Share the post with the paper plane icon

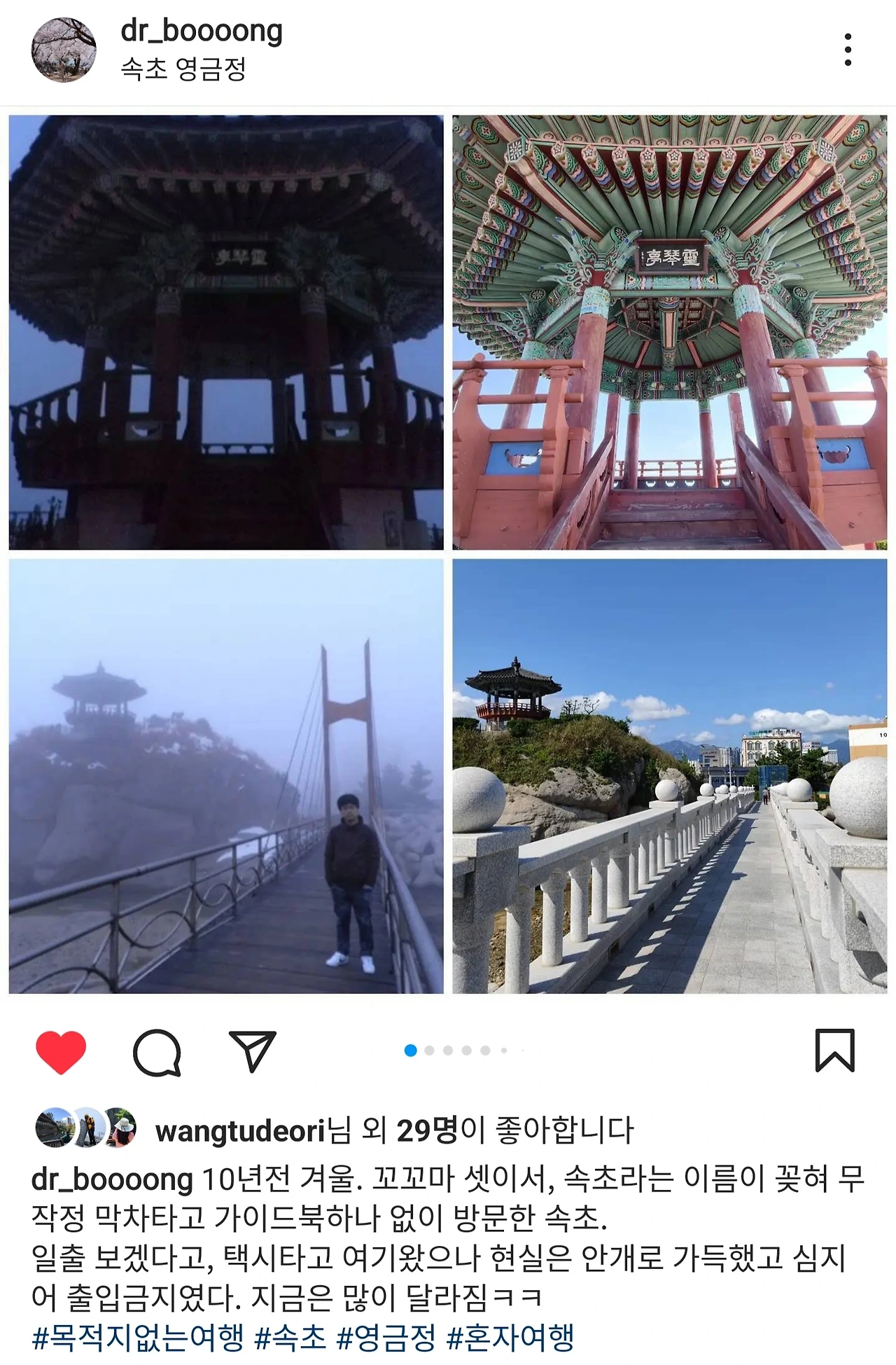click(x=253, y=1051)
